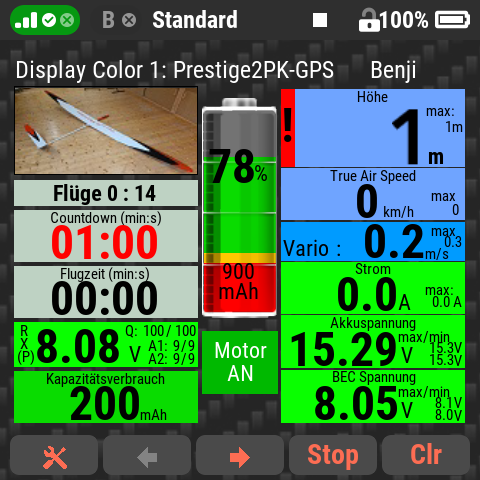Tap the Stop button
Viewport: 480px width, 480px height.
pos(333,455)
